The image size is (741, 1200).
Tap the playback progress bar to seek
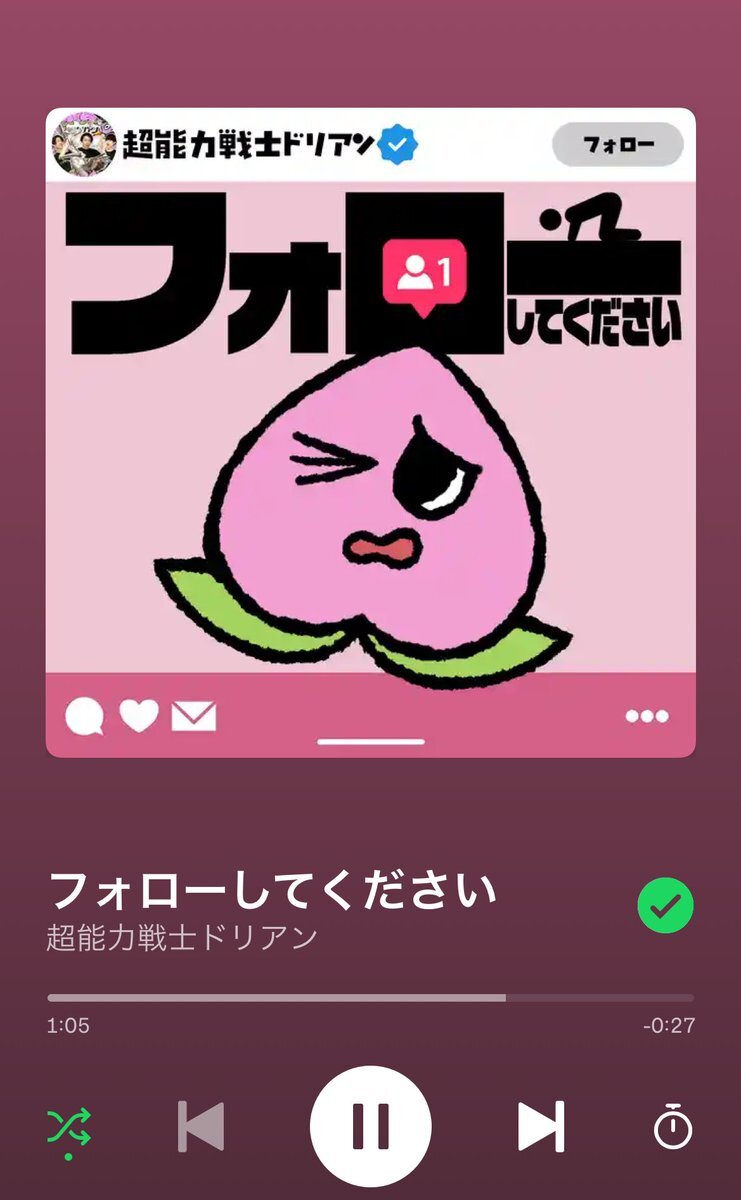[x=370, y=997]
